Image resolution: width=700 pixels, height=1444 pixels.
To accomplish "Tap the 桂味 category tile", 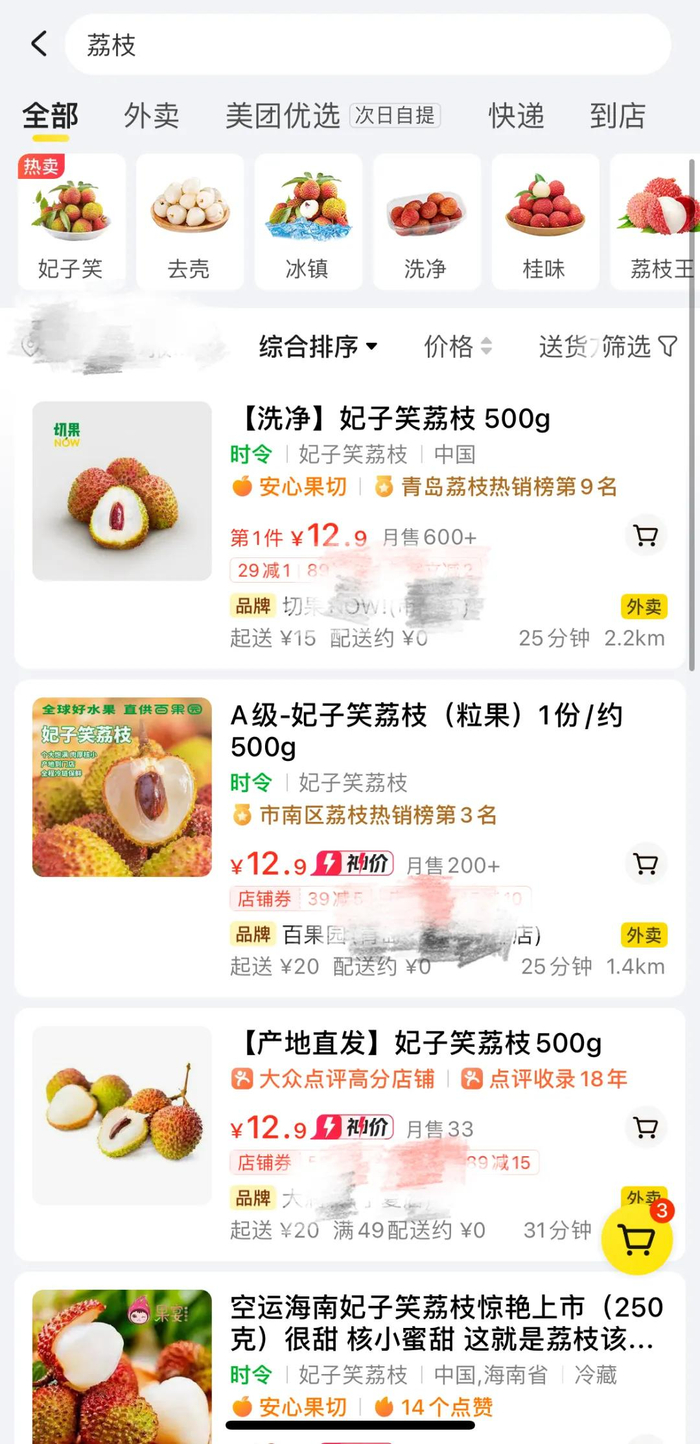I will pos(544,222).
